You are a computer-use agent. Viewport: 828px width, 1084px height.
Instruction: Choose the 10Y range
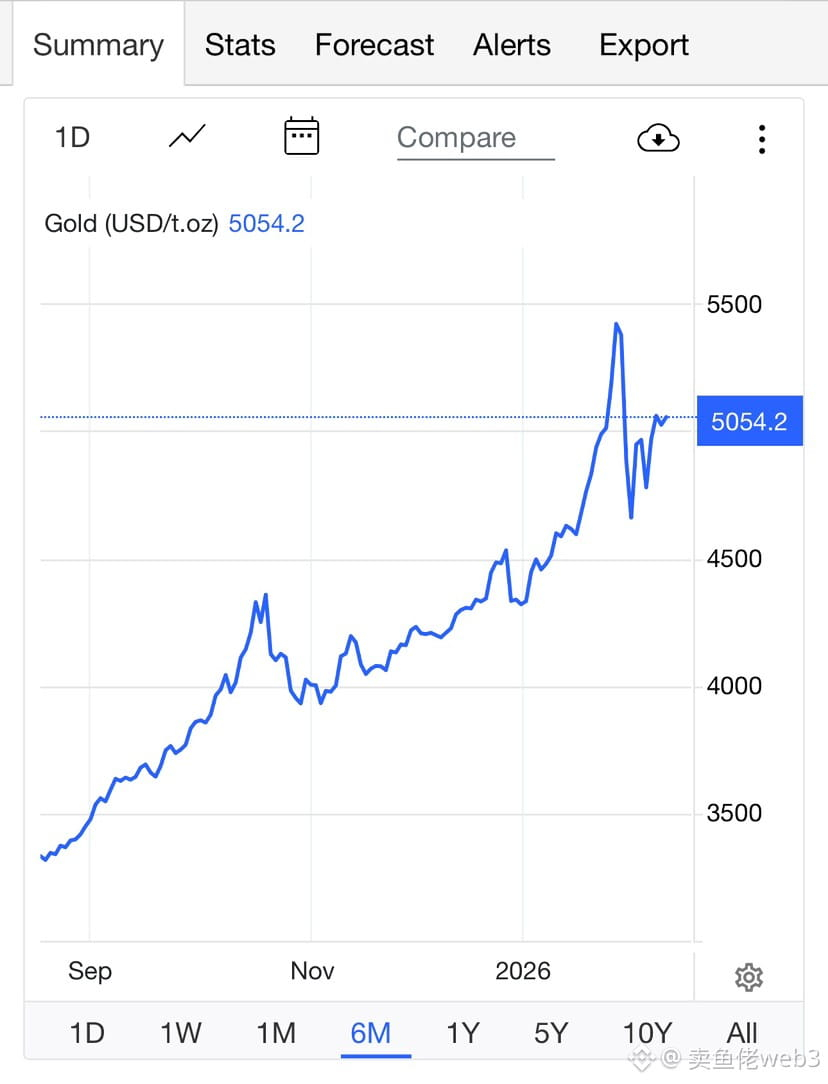[648, 1034]
